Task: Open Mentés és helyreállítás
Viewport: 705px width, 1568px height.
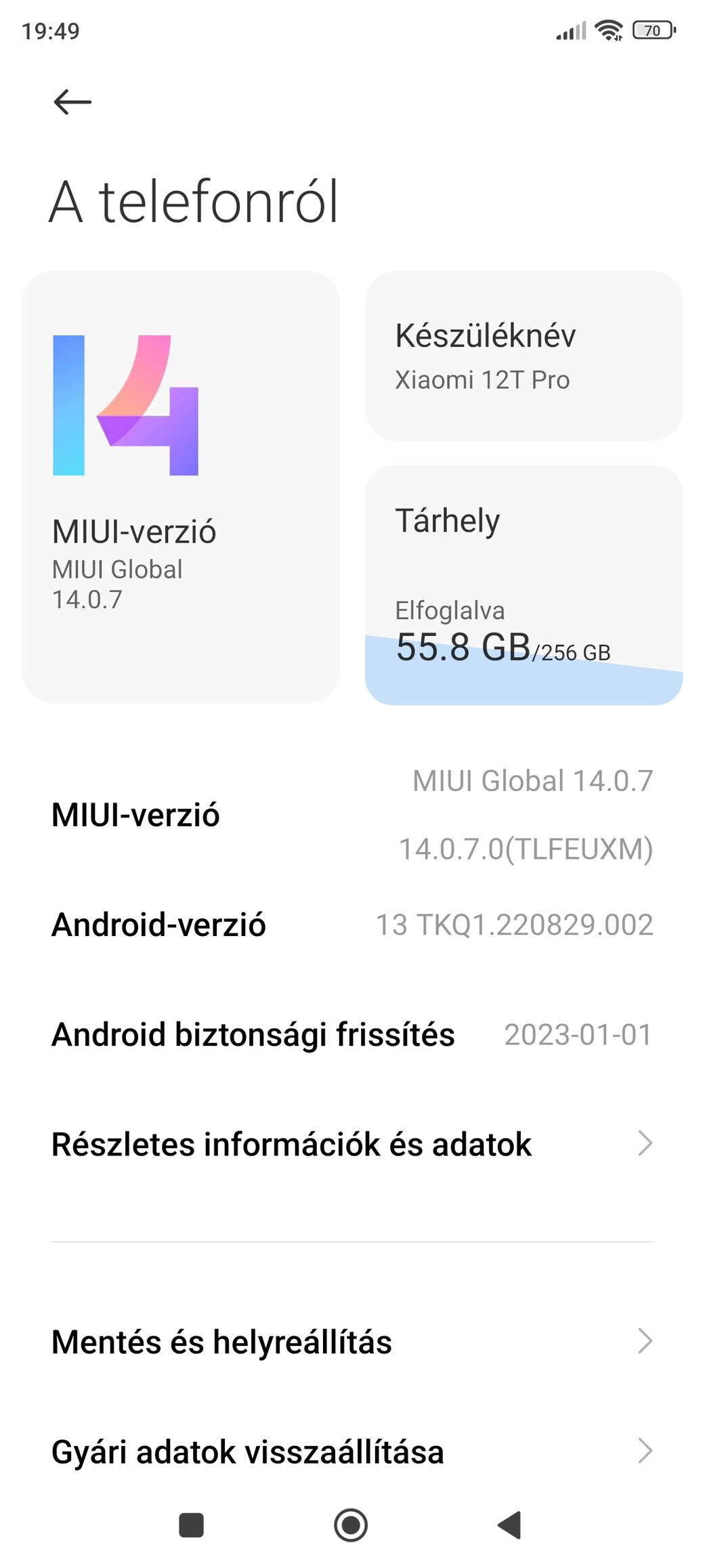Action: 352,1342
